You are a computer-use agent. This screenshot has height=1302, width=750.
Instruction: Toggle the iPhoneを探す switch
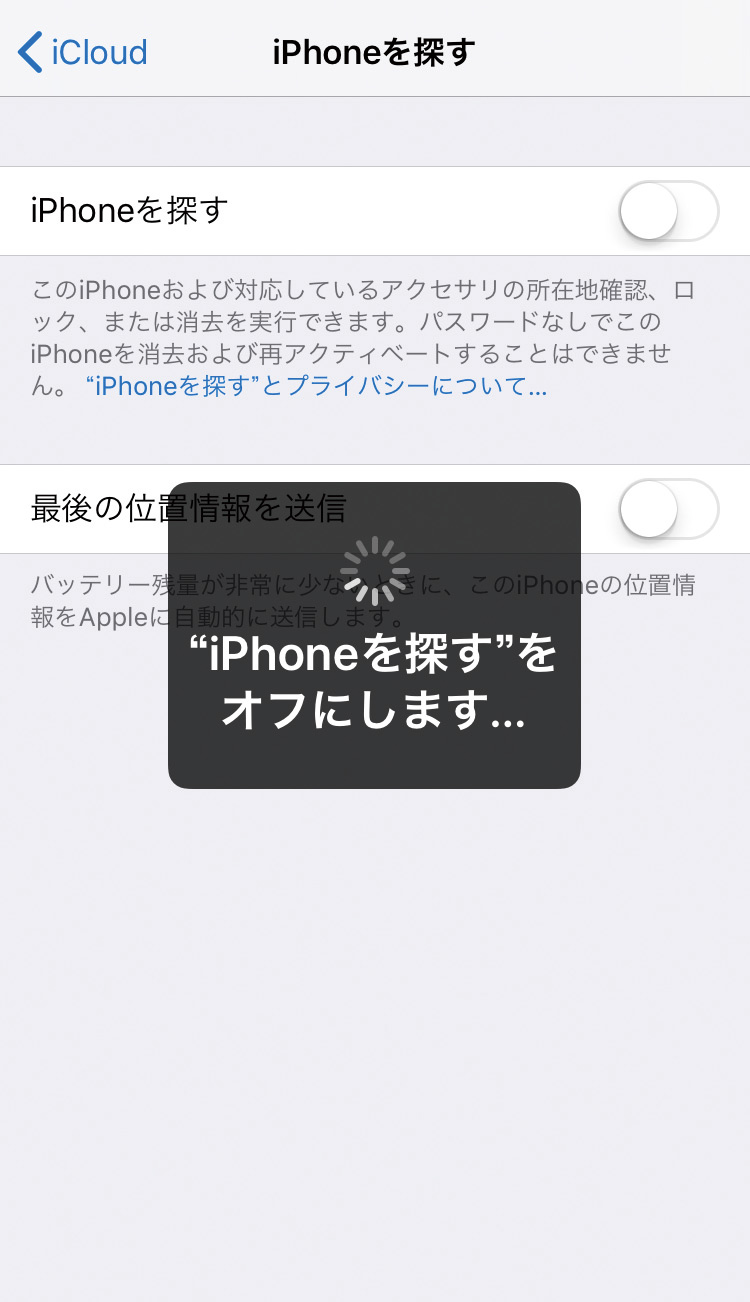pos(669,211)
